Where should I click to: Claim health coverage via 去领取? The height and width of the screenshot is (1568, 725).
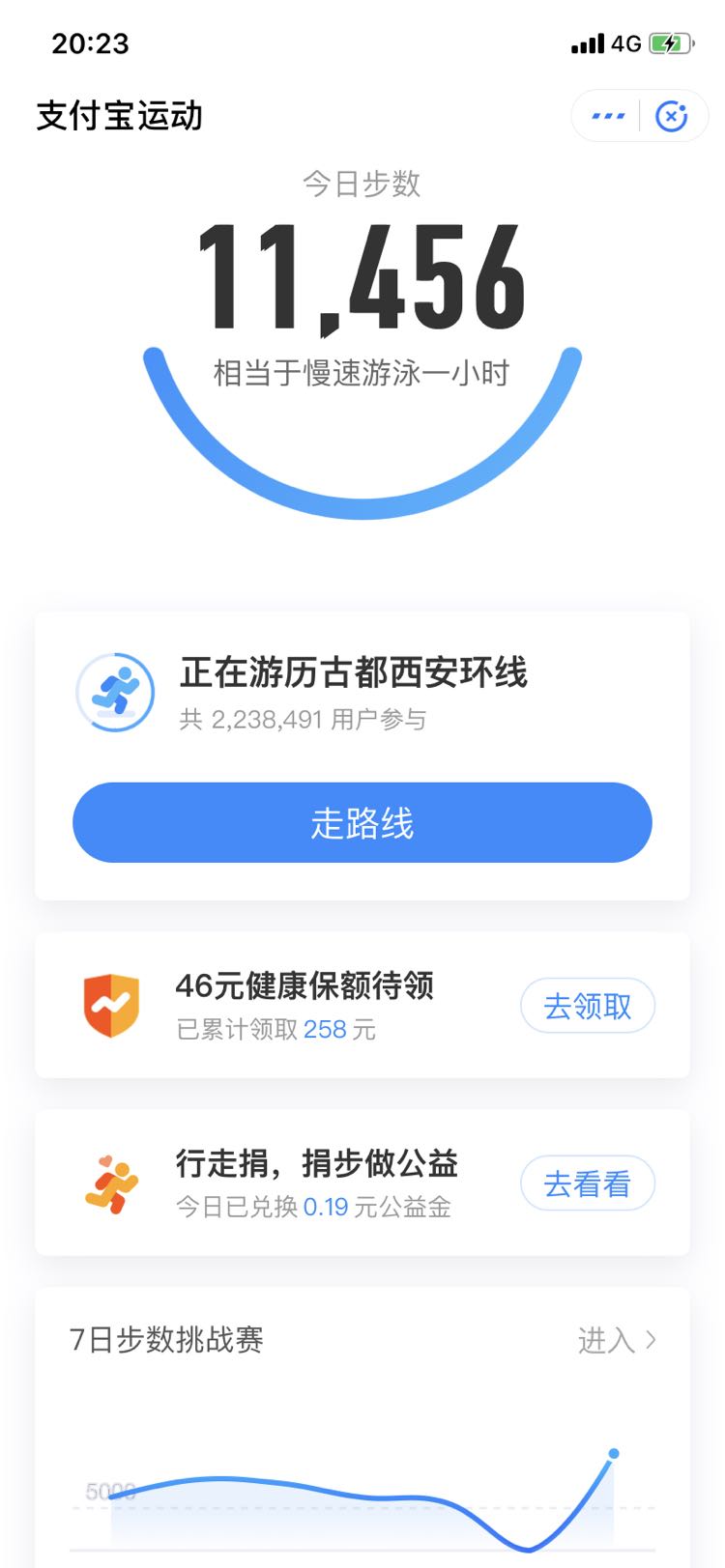click(x=588, y=1006)
